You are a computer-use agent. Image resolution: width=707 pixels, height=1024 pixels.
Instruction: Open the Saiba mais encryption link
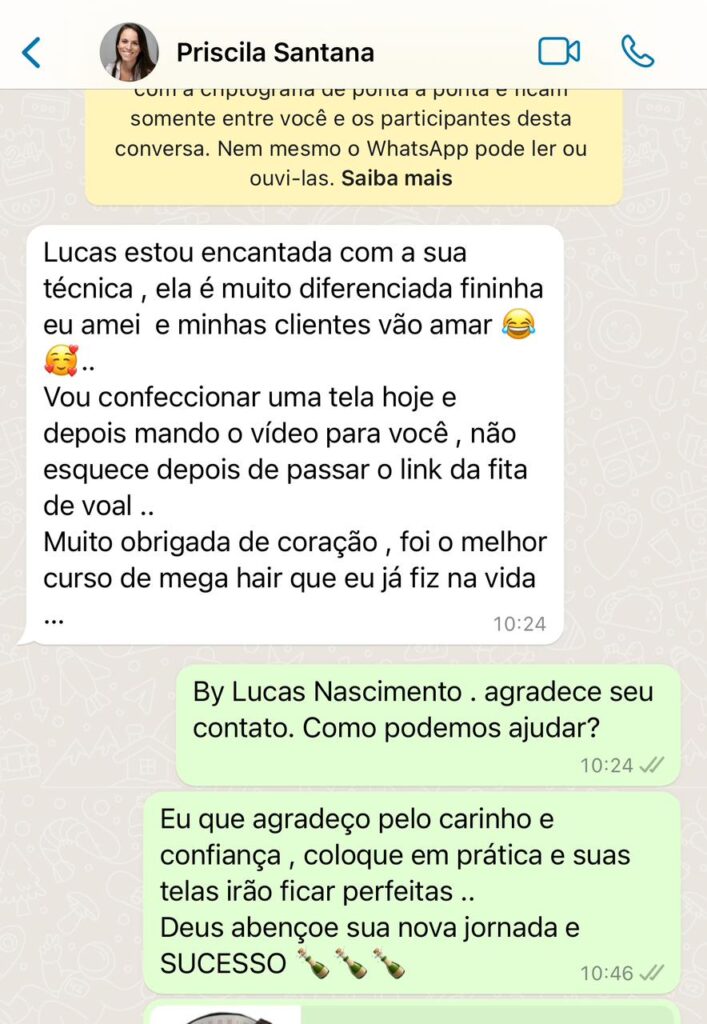397,179
